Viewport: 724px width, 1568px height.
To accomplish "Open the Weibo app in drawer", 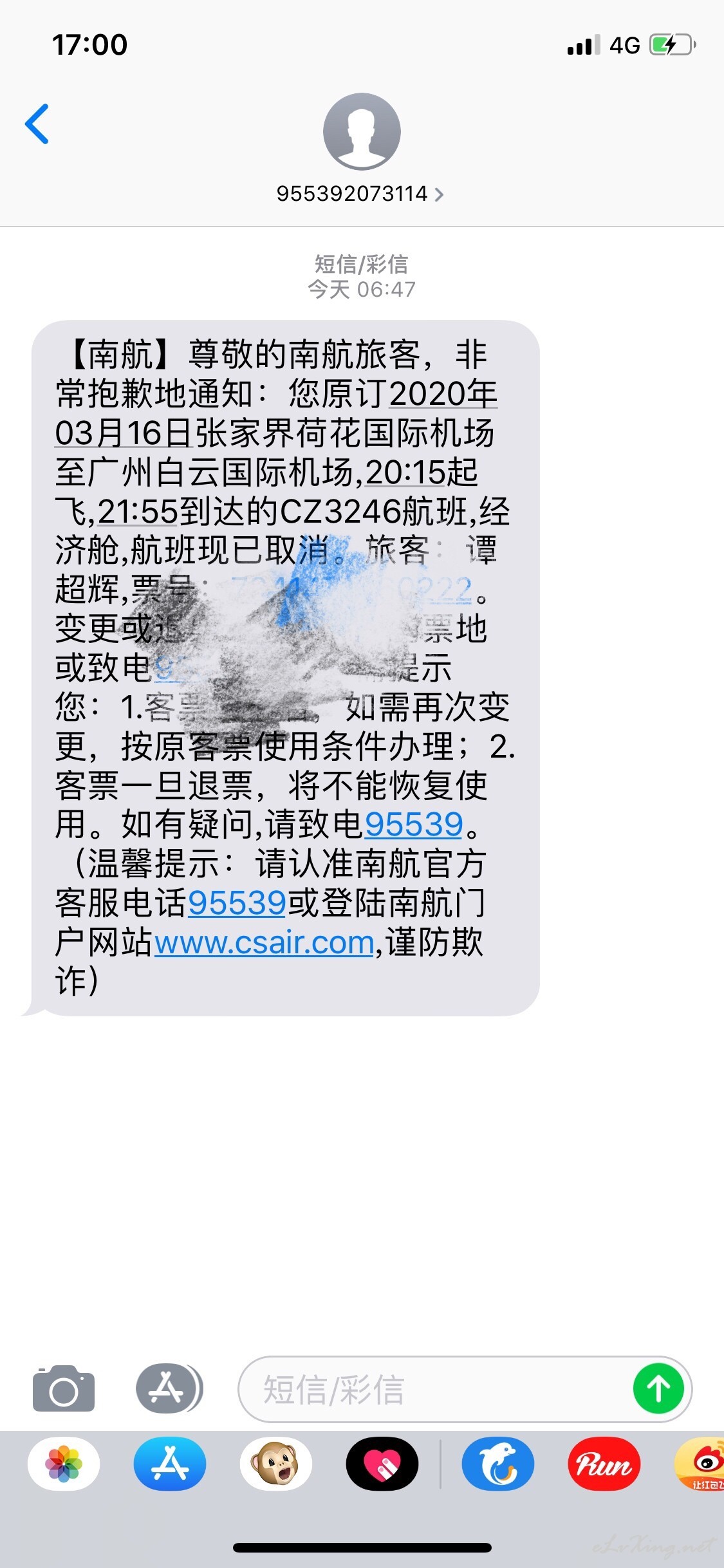I will point(700,1464).
